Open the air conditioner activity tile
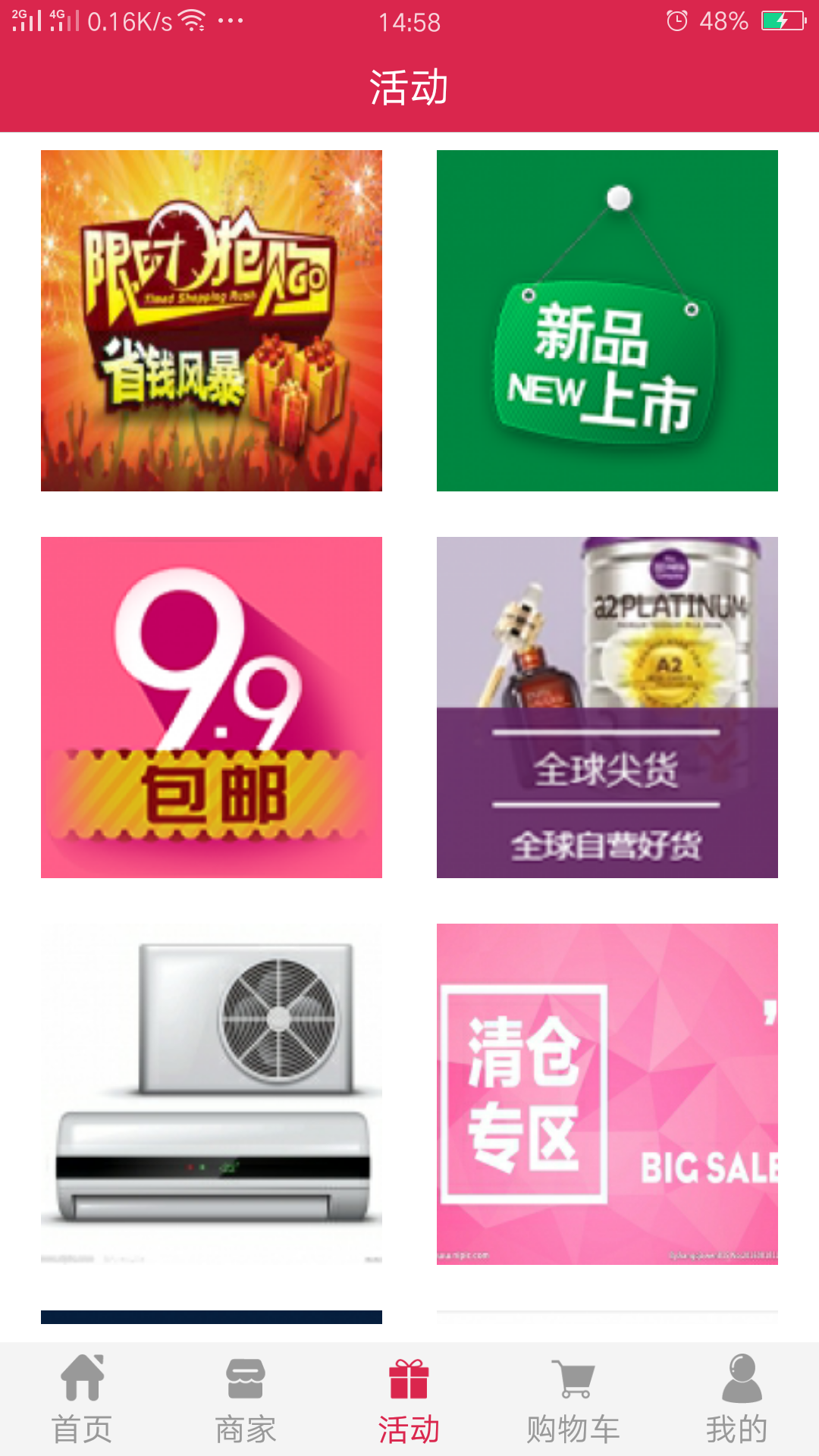Image resolution: width=819 pixels, height=1456 pixels. (x=212, y=1094)
